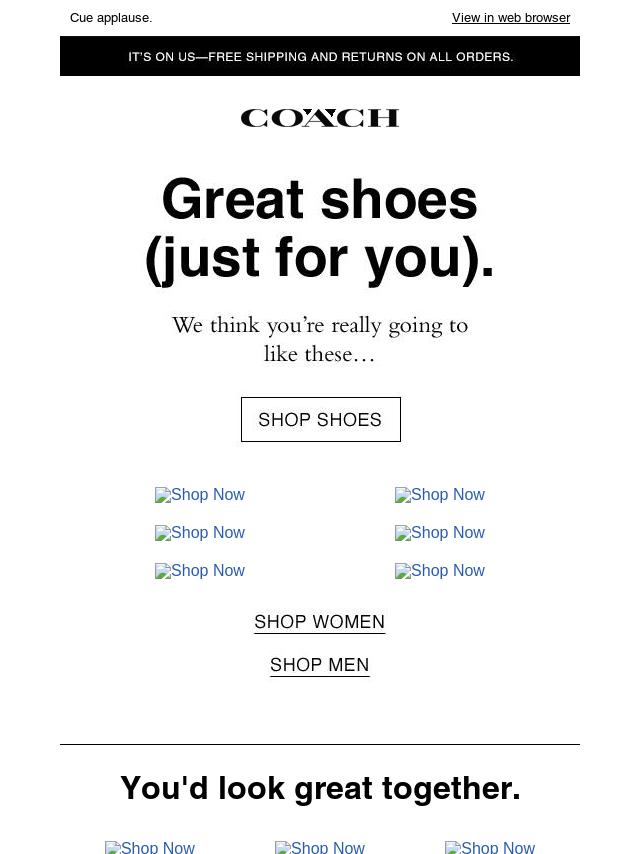Tap the SHOP SHOES button
This screenshot has height=854, width=640.
click(320, 420)
